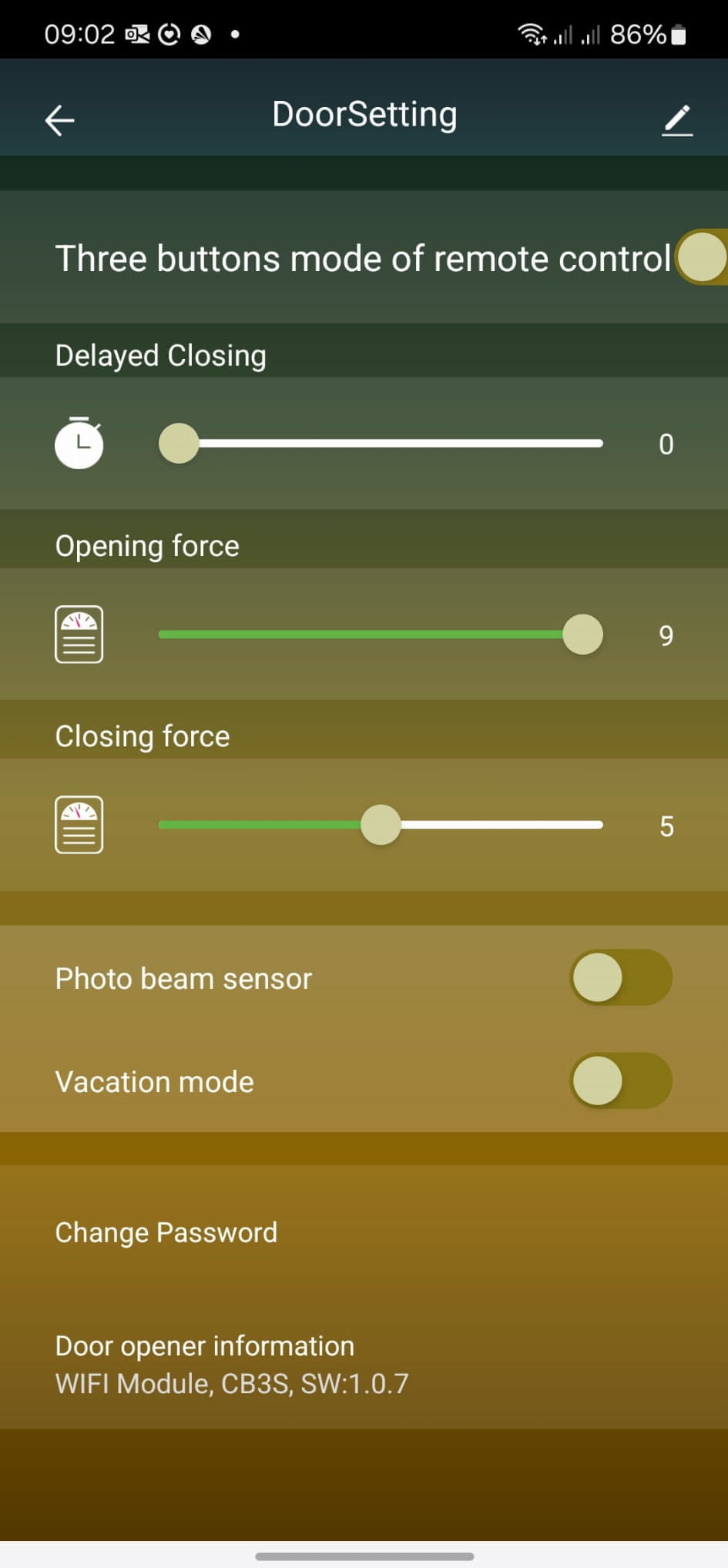This screenshot has height=1568, width=728.
Task: Tap the edit pencil icon
Action: pos(677,120)
